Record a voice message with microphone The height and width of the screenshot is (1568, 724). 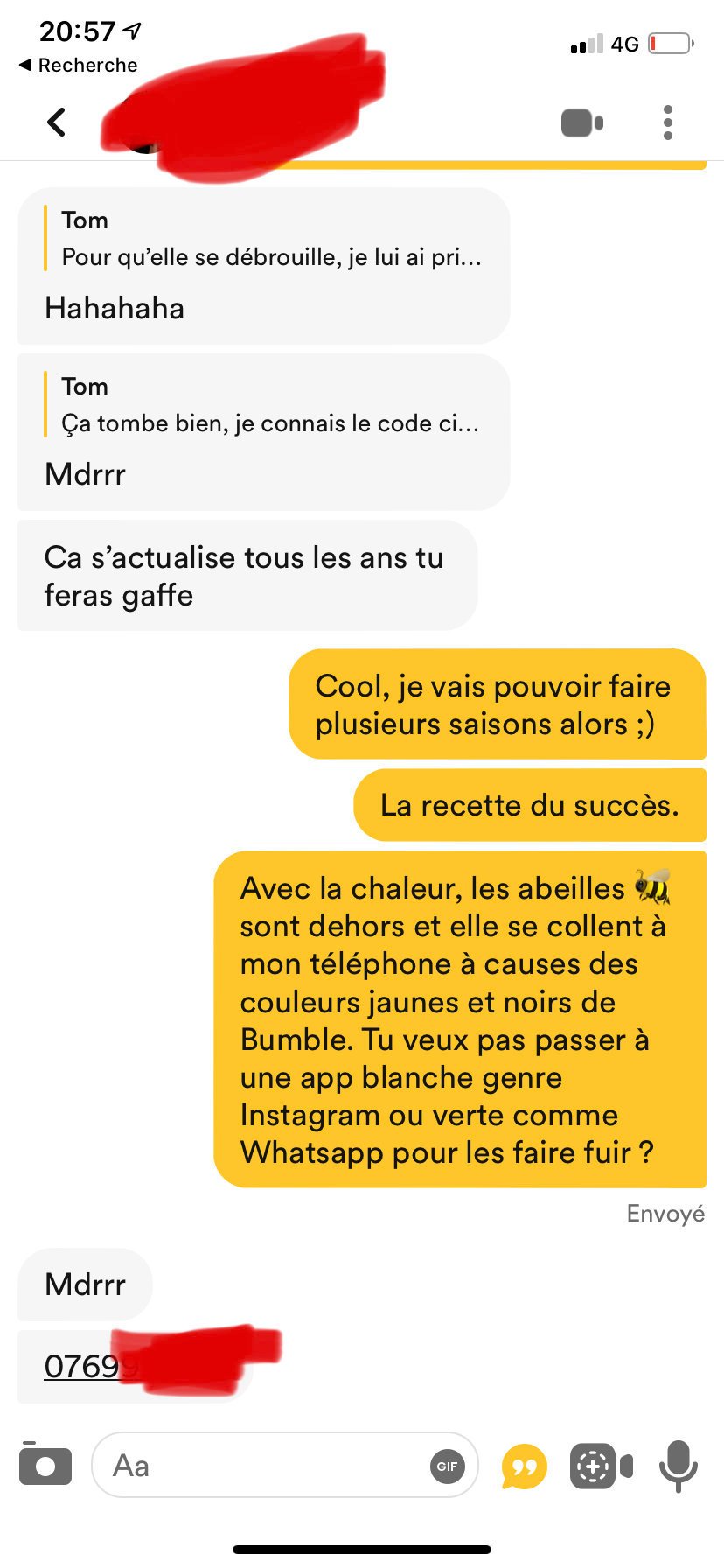[x=678, y=1466]
